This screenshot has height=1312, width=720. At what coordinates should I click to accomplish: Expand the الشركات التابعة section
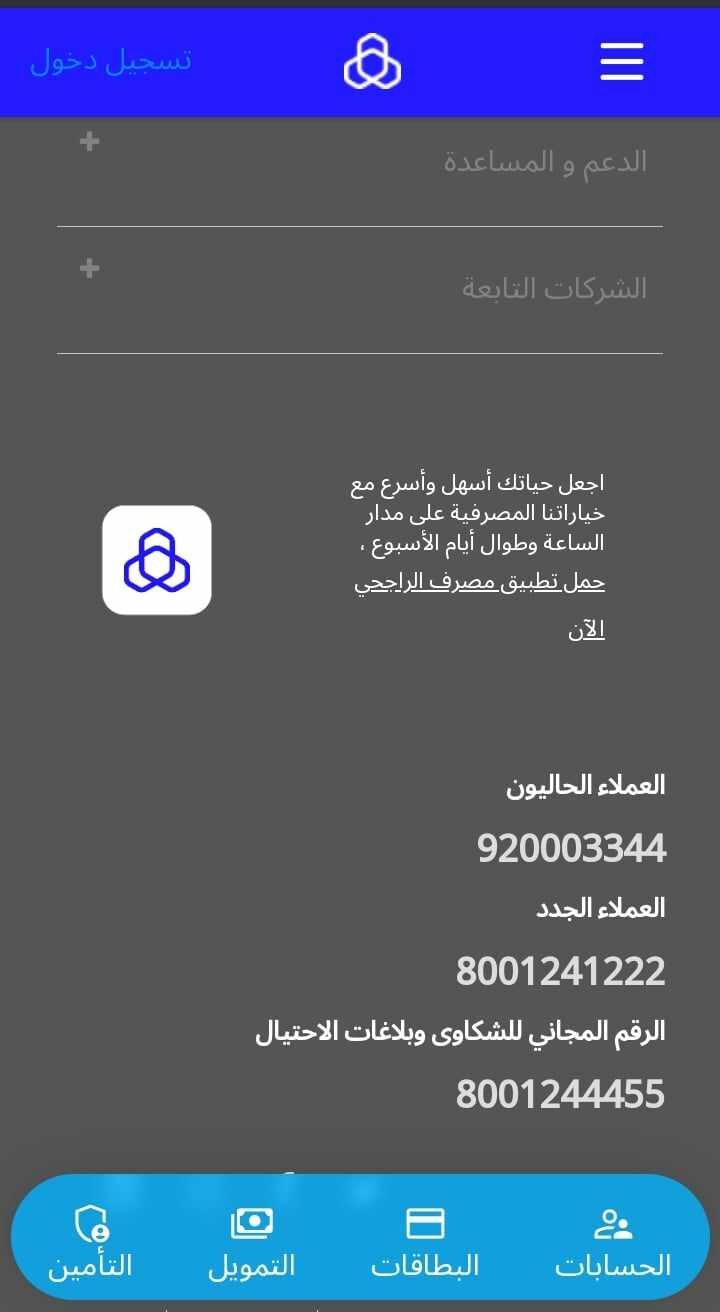click(x=360, y=290)
